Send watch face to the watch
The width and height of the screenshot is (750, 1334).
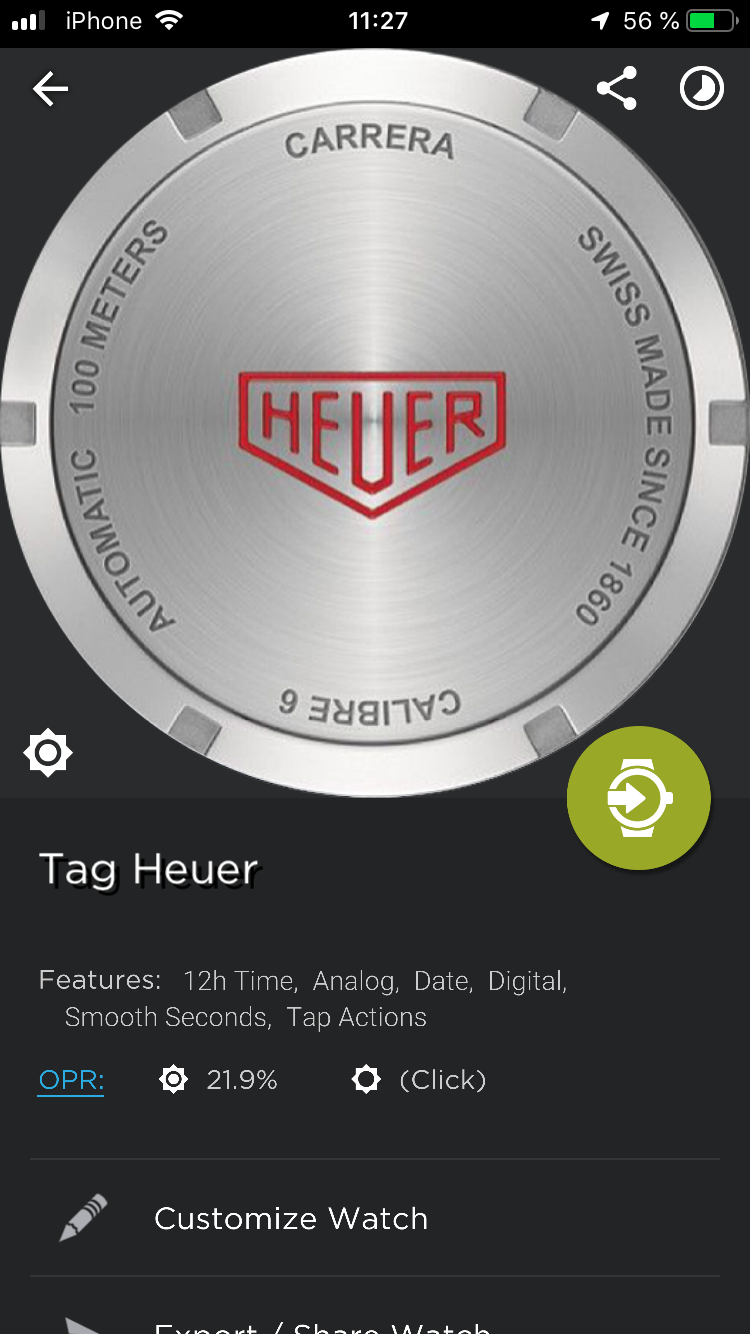coord(638,798)
